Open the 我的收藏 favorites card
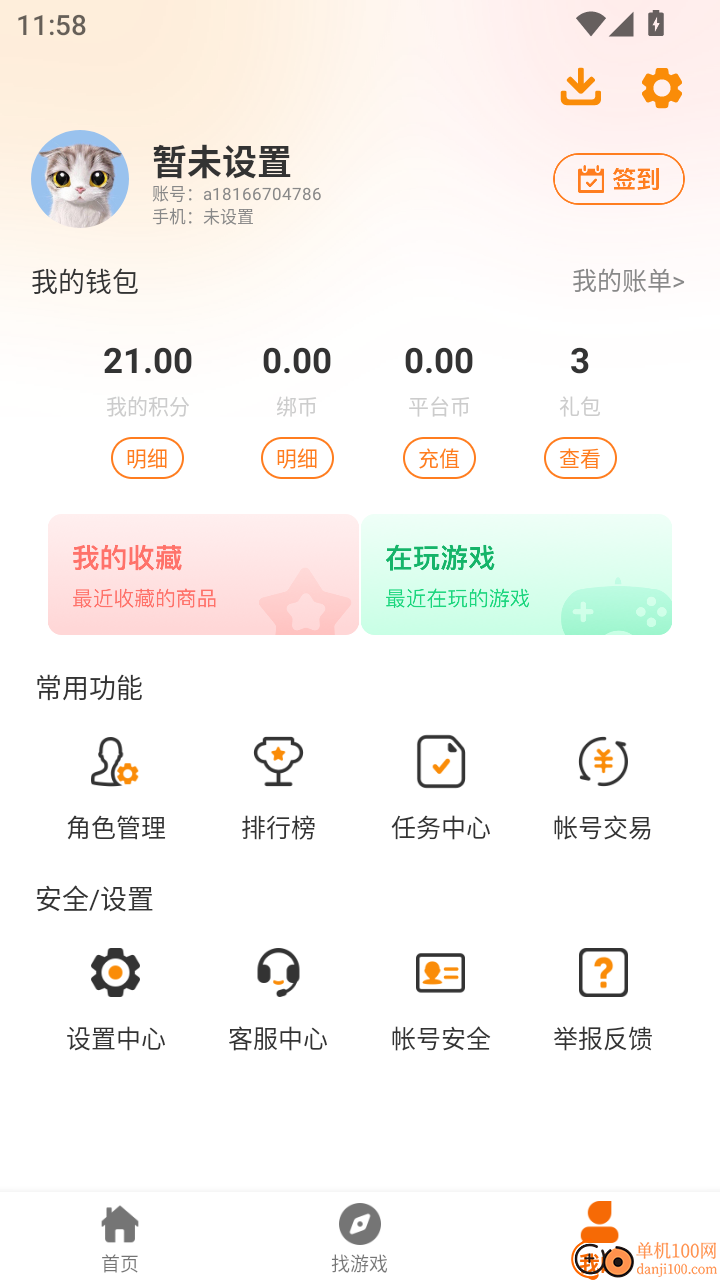The height and width of the screenshot is (1280, 720). tap(203, 574)
